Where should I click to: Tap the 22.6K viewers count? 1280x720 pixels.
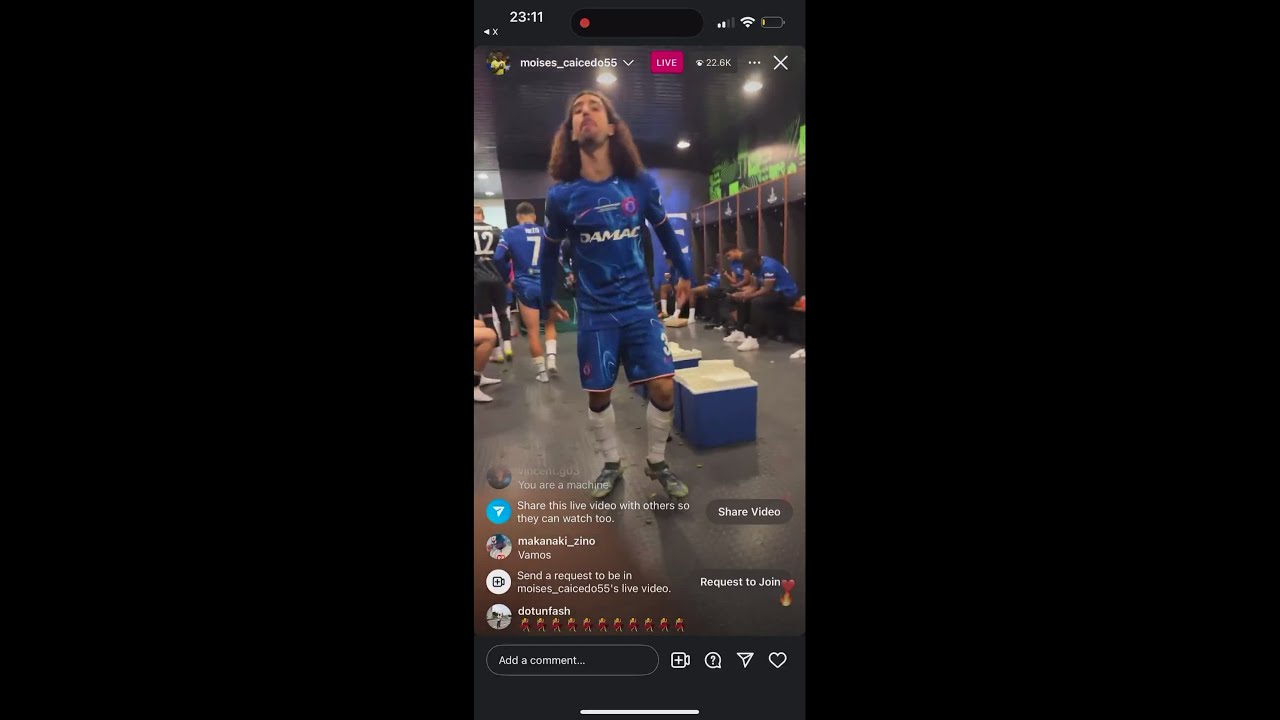pyautogui.click(x=714, y=63)
